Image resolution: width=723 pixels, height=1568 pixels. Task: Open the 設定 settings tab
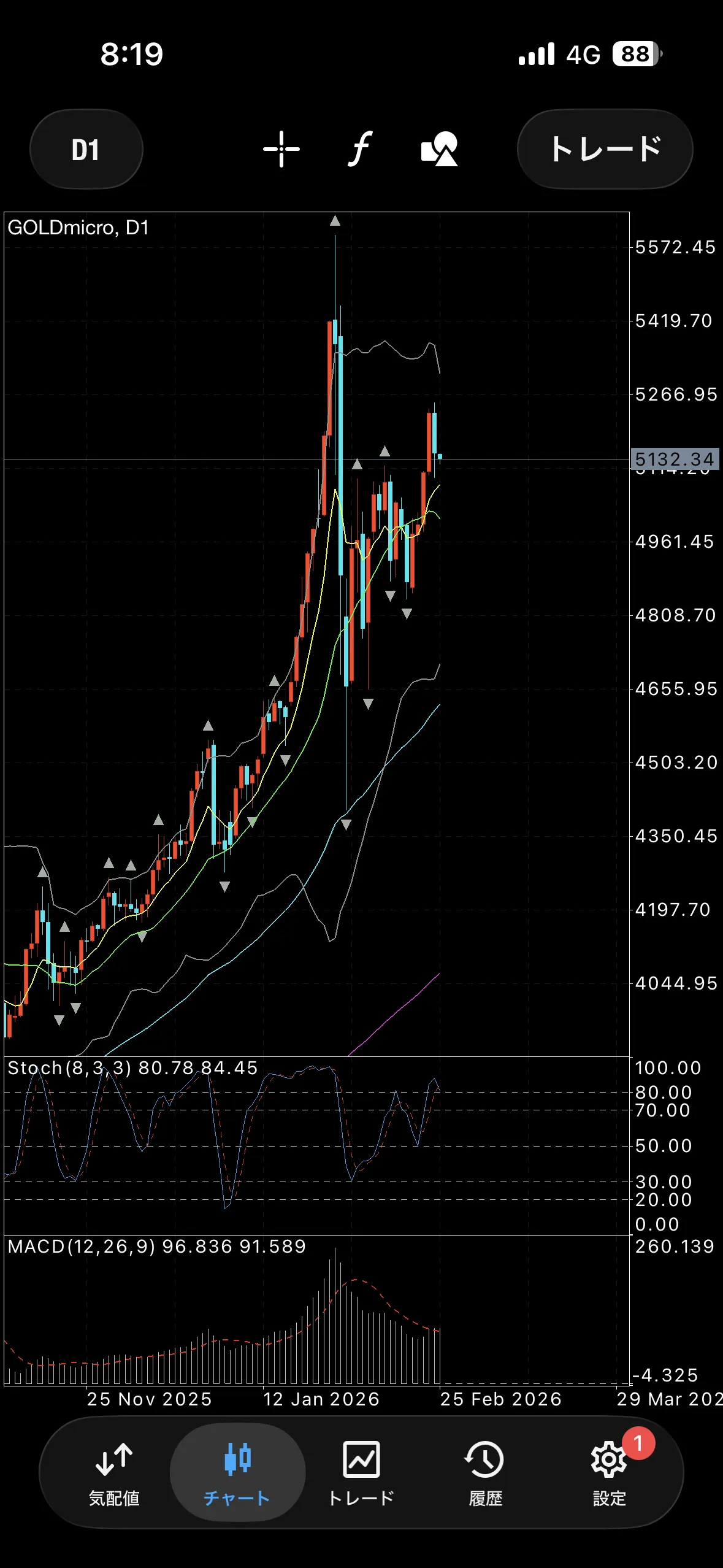(x=609, y=1474)
